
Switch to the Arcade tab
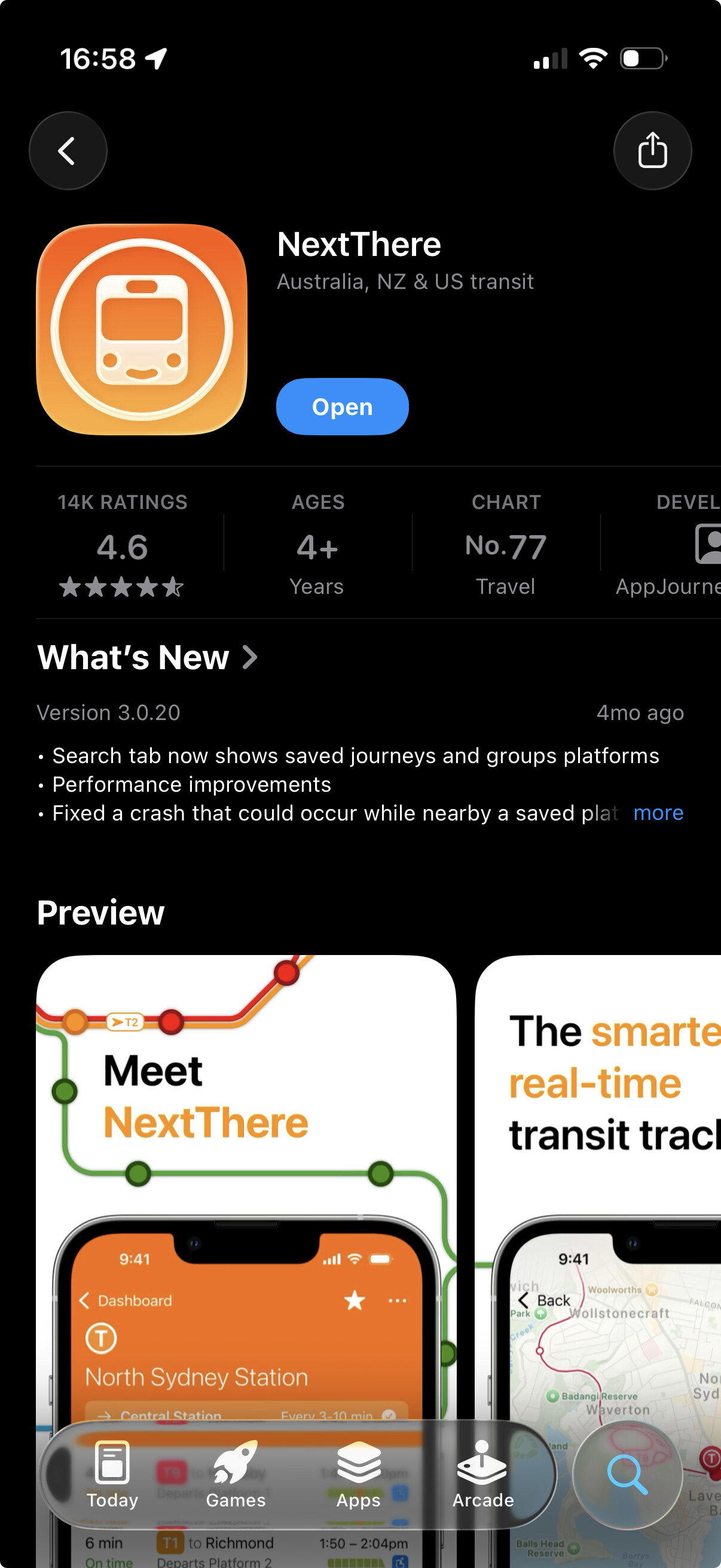click(482, 1475)
